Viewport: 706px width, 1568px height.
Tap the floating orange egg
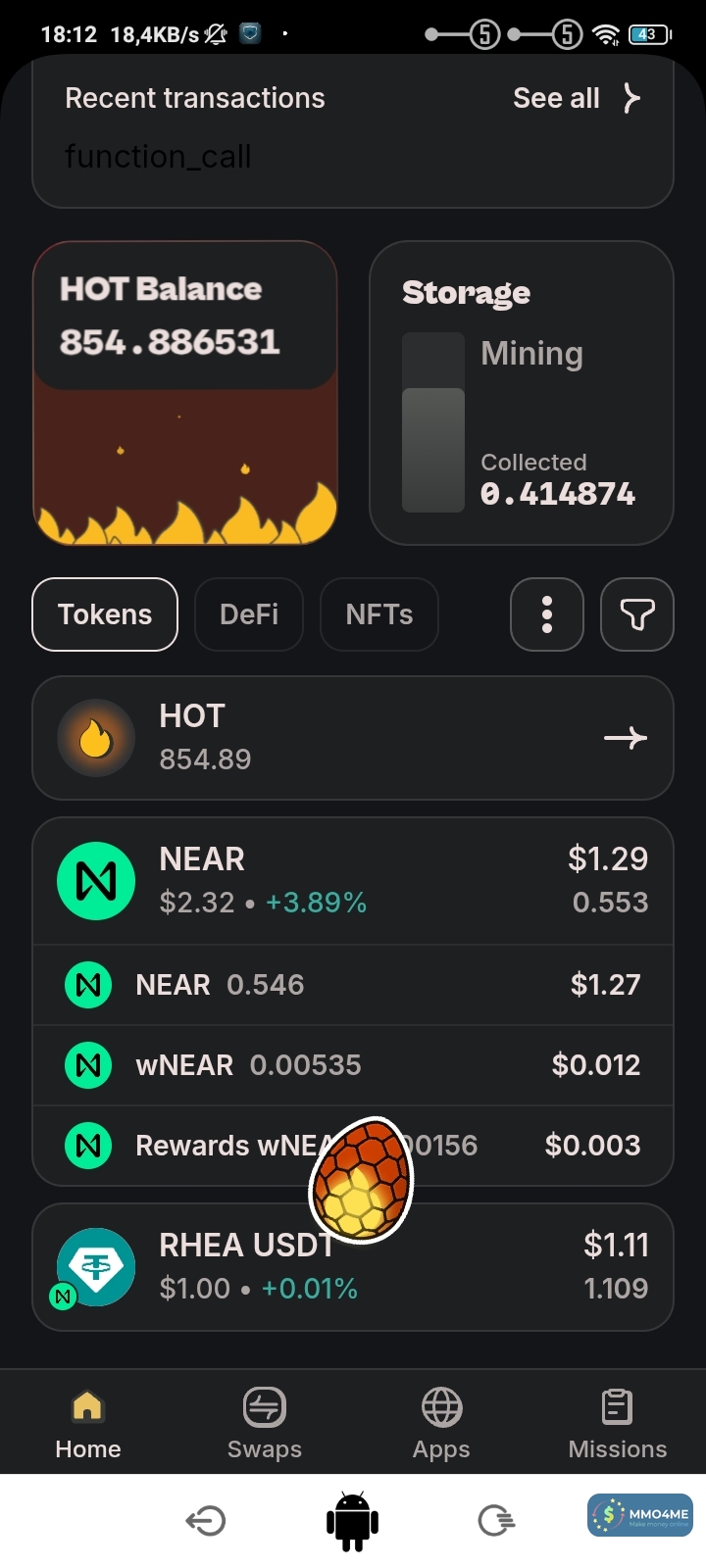[362, 1179]
